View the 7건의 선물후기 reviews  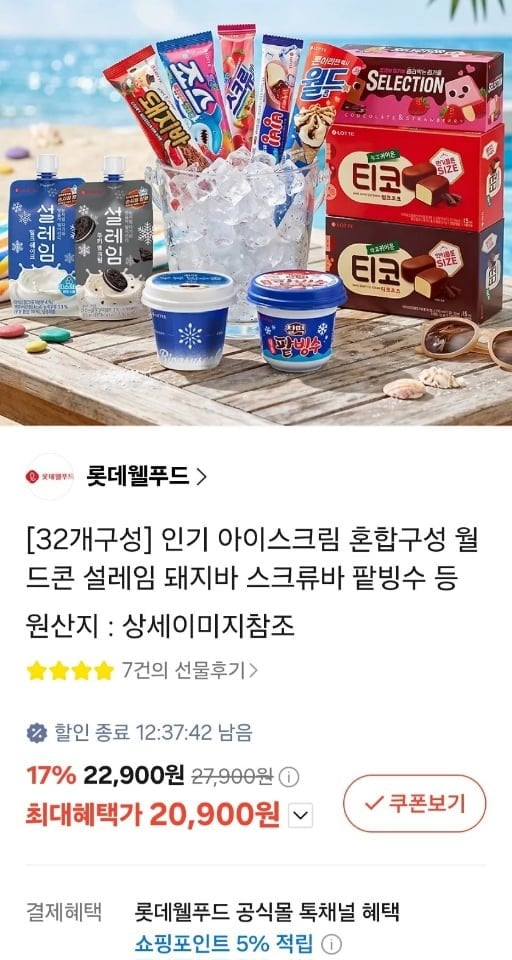(189, 670)
